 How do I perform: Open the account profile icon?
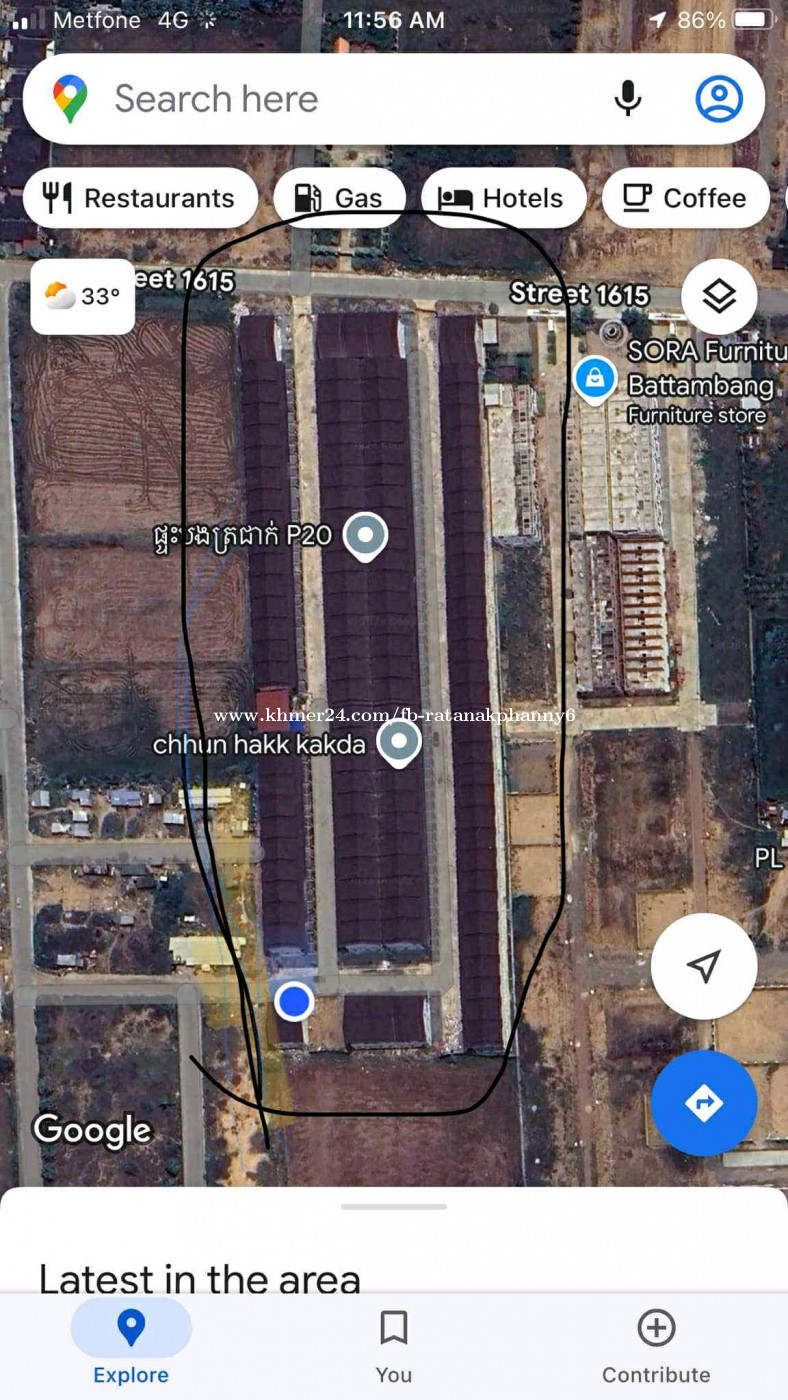[719, 99]
